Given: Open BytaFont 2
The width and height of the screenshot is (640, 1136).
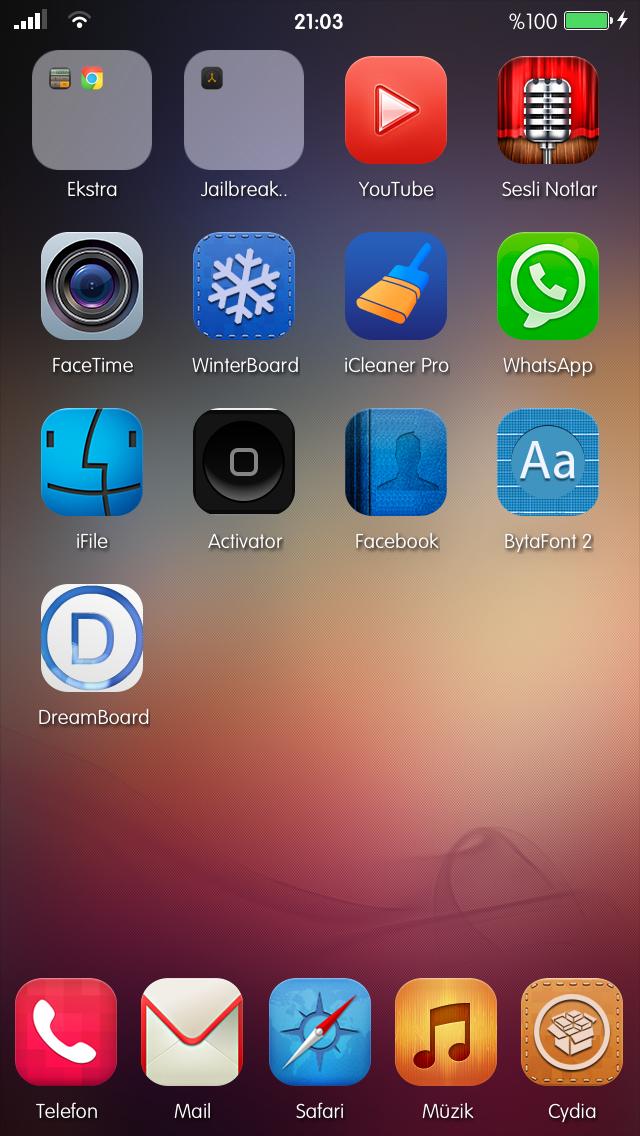Looking at the screenshot, I should click(548, 462).
